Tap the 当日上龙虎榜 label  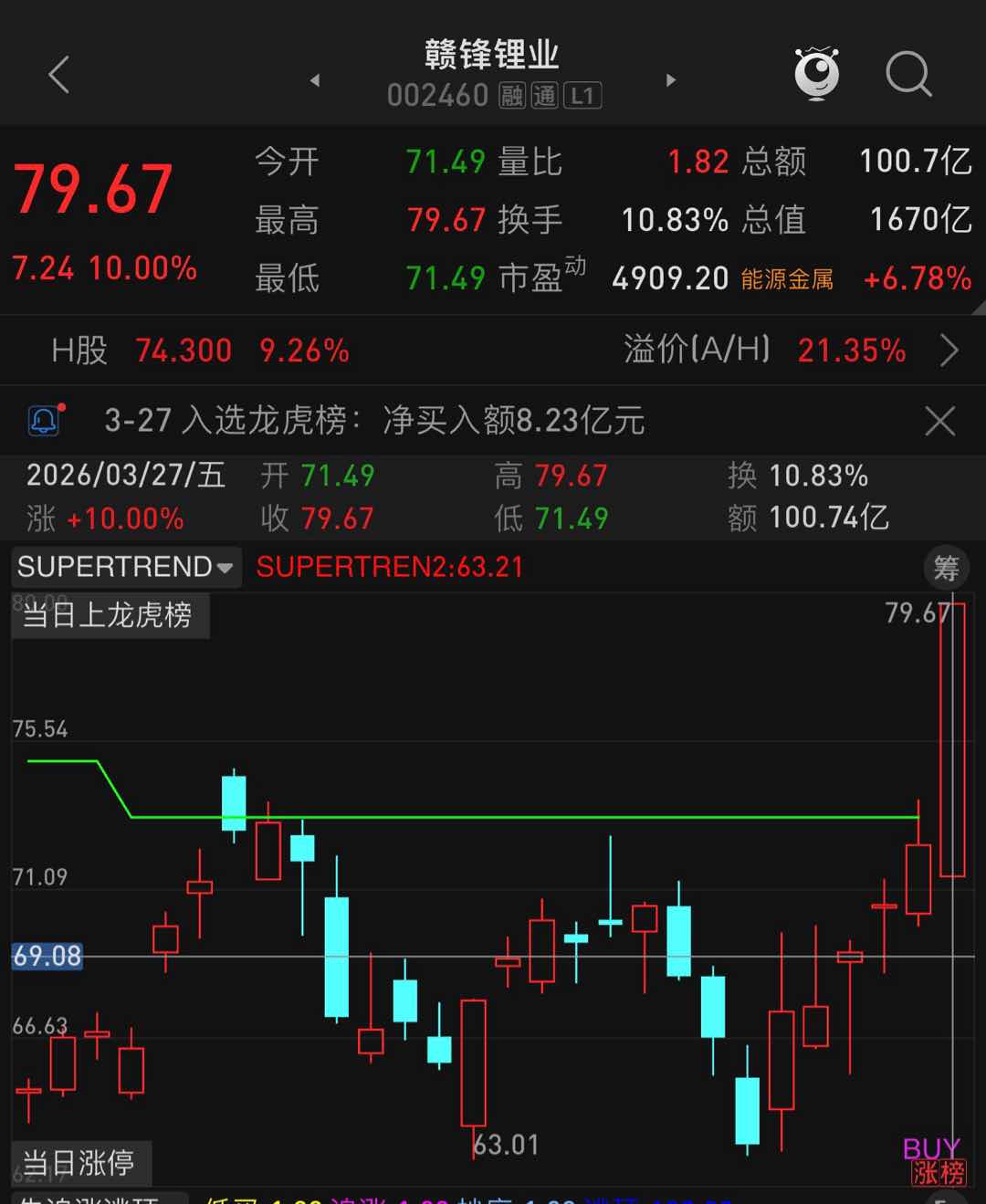[108, 615]
